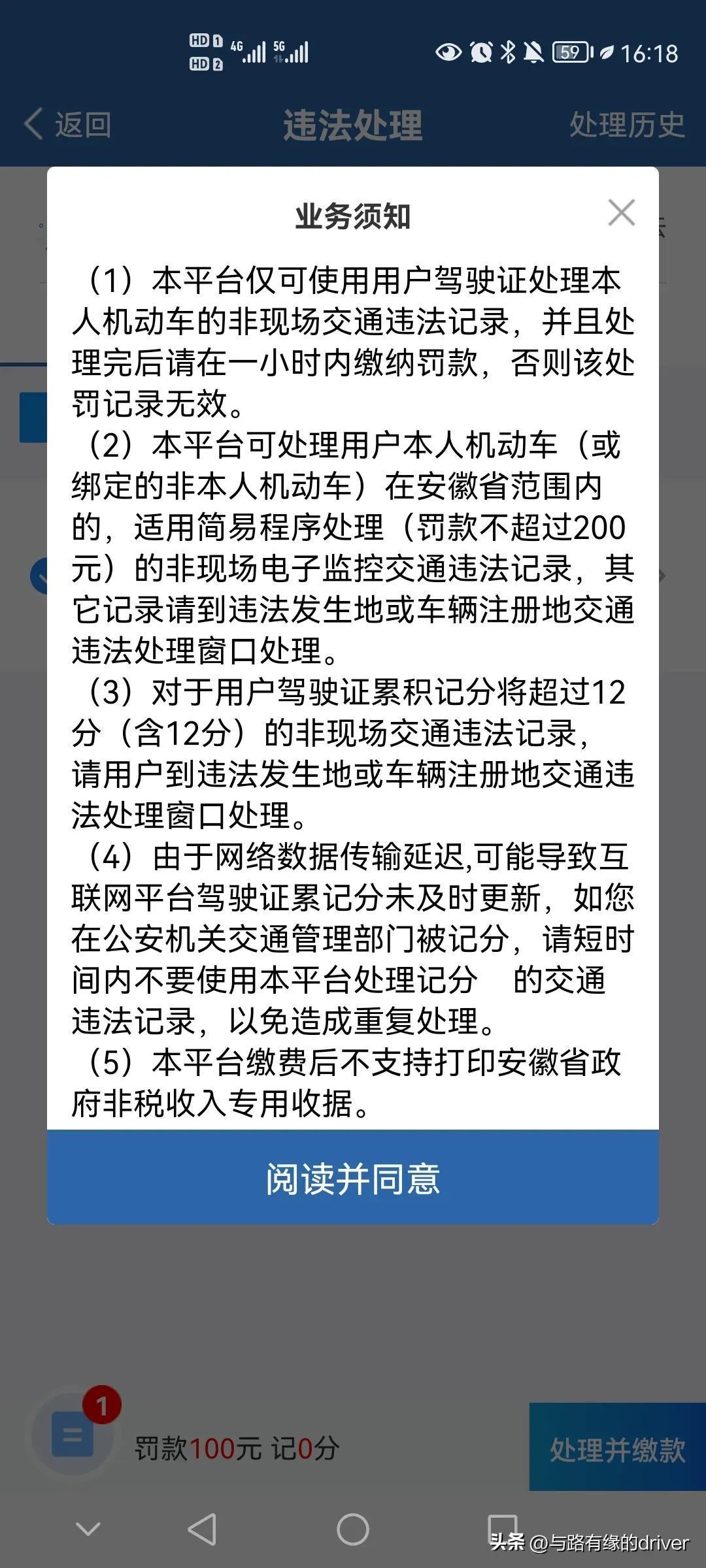Image resolution: width=706 pixels, height=1568 pixels.
Task: Open the selected violations list icon
Action: tap(73, 1434)
